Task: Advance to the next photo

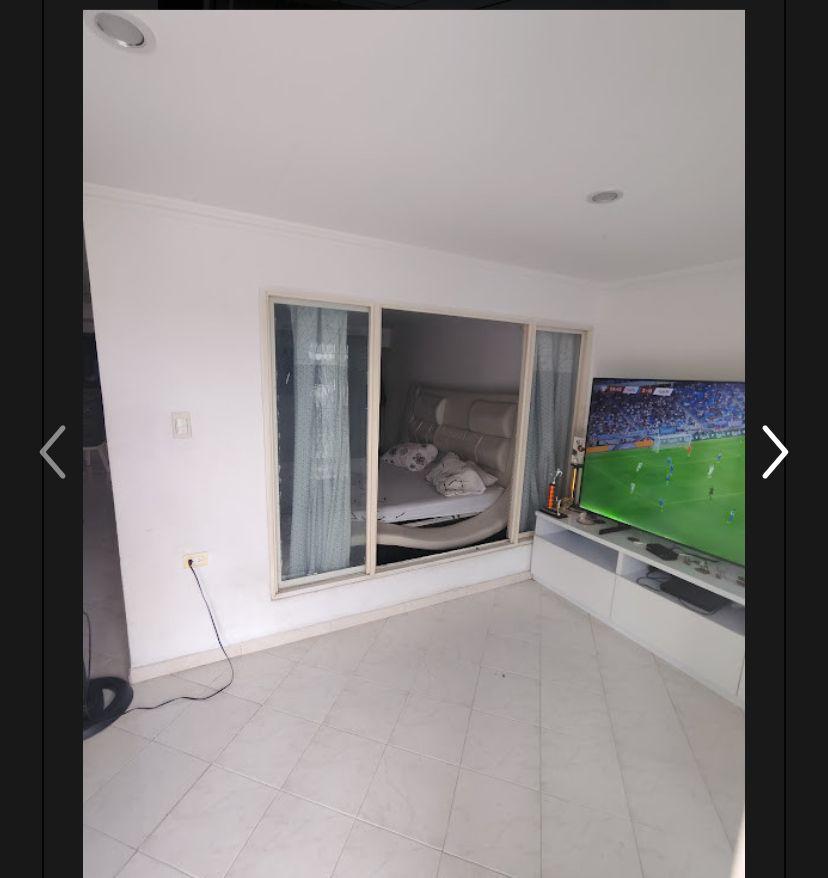Action: pyautogui.click(x=775, y=452)
